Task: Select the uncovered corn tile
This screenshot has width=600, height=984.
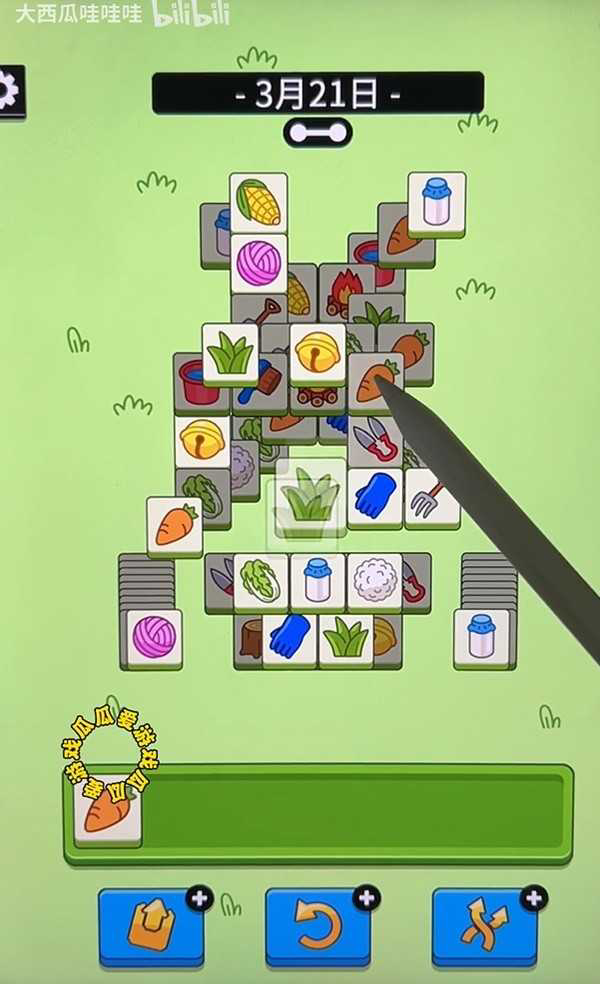Action: click(258, 201)
